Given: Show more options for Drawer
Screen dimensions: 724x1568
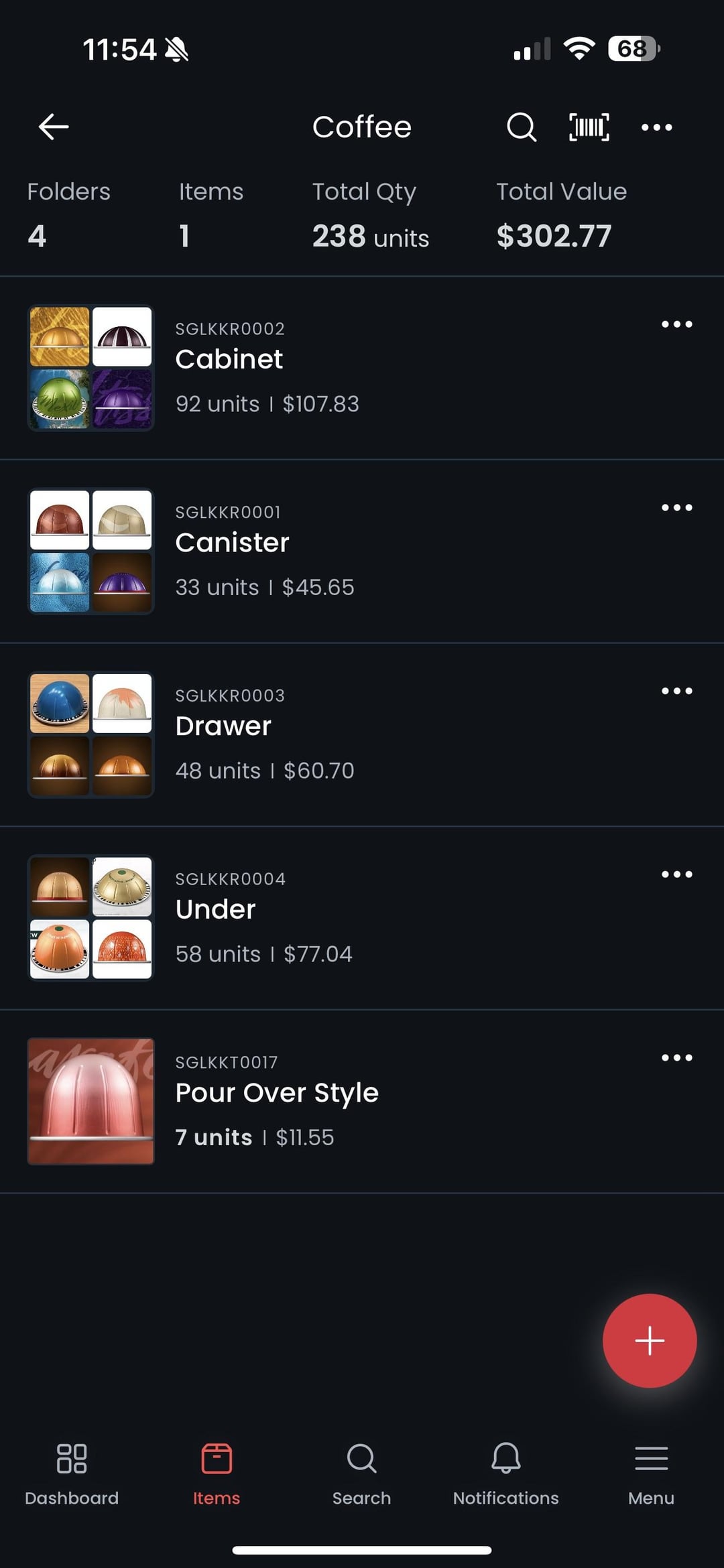Looking at the screenshot, I should coord(676,691).
